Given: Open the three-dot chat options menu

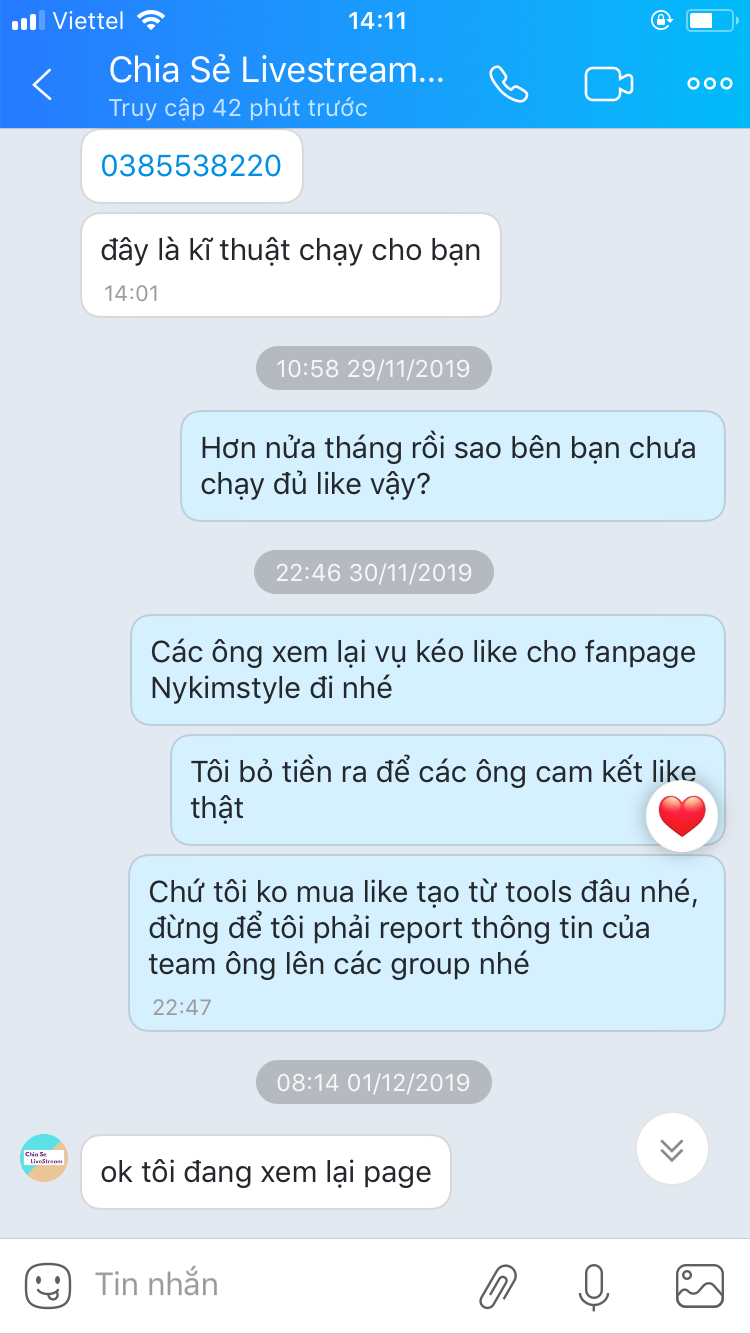Looking at the screenshot, I should point(709,84).
